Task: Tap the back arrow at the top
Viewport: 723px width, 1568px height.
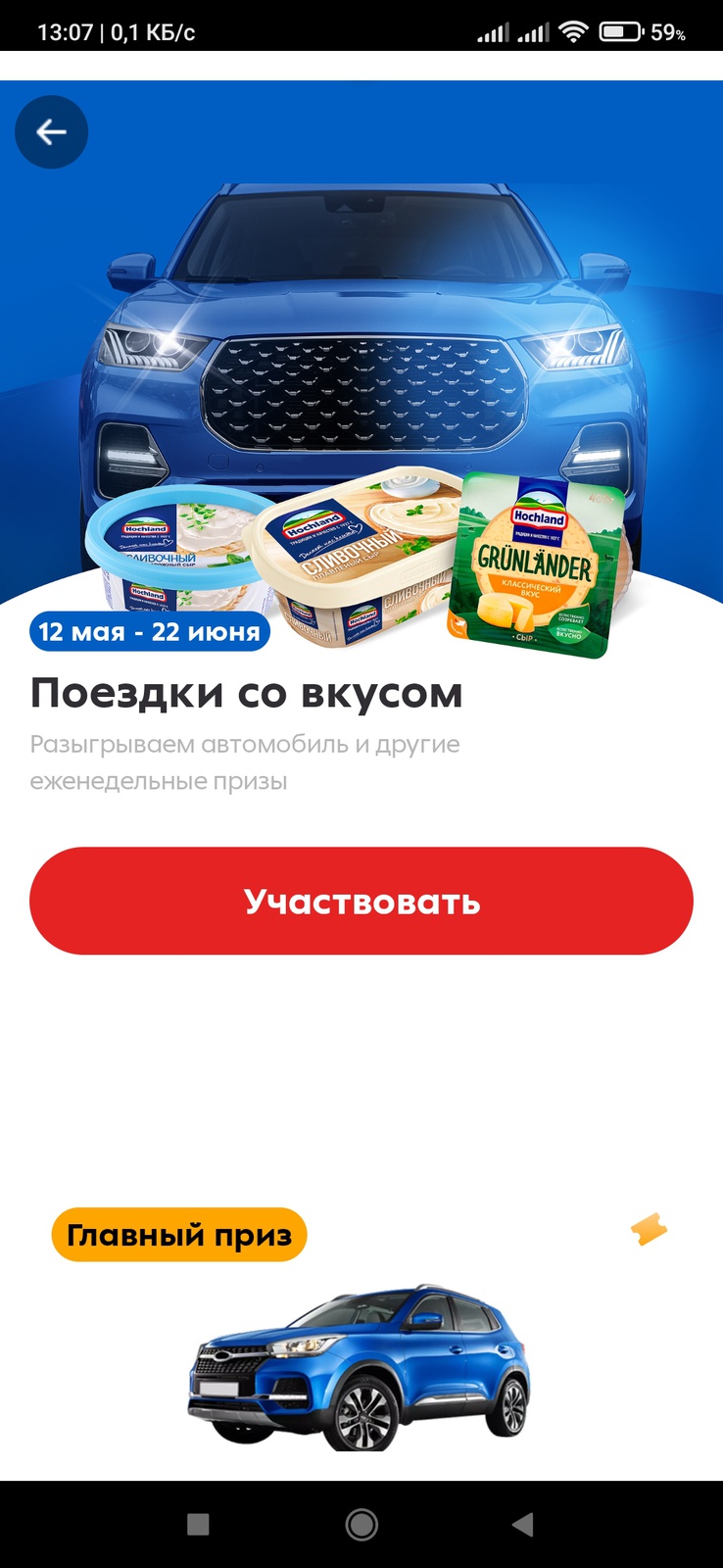Action: (51, 132)
